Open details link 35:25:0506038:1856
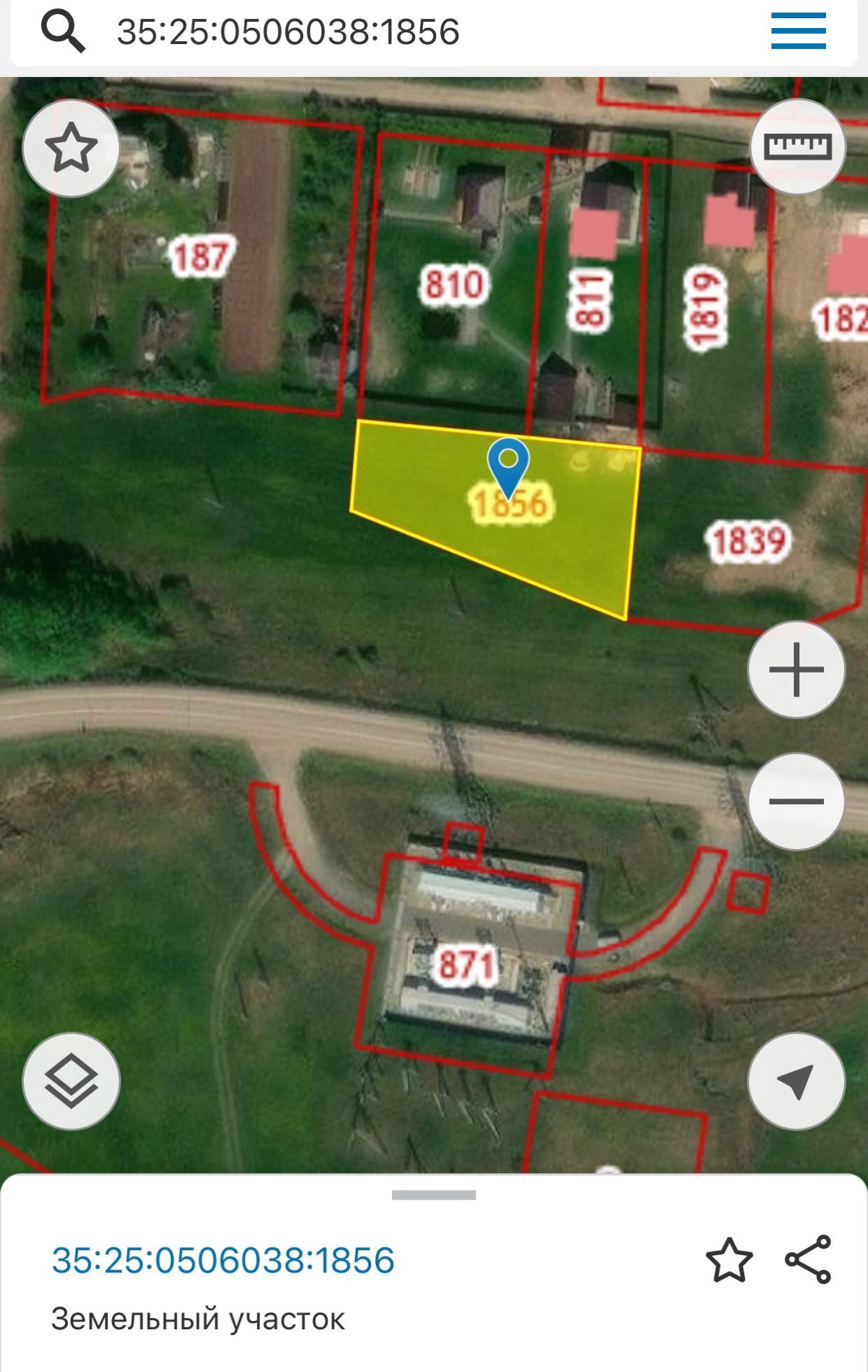This screenshot has width=868, height=1372. point(223,1261)
